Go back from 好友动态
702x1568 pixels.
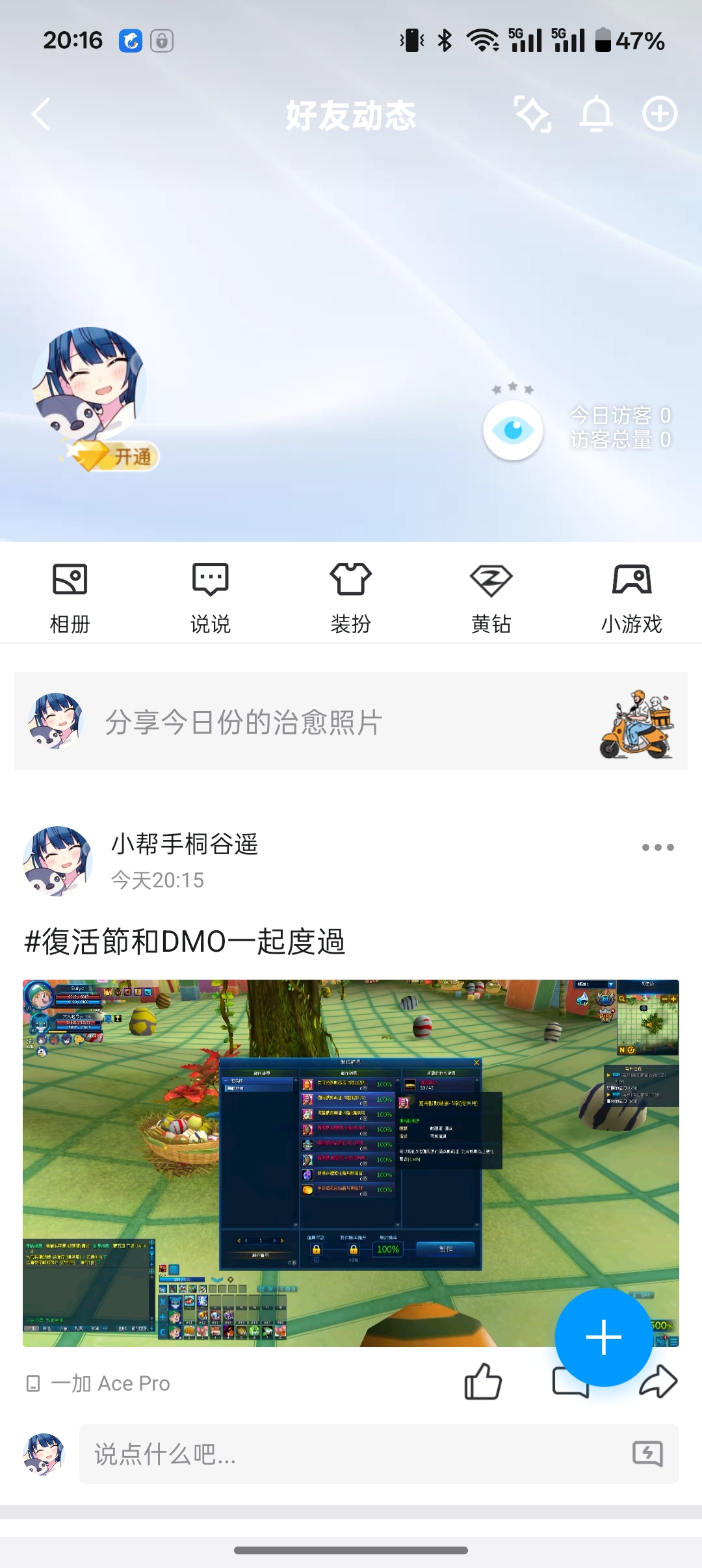[x=42, y=114]
